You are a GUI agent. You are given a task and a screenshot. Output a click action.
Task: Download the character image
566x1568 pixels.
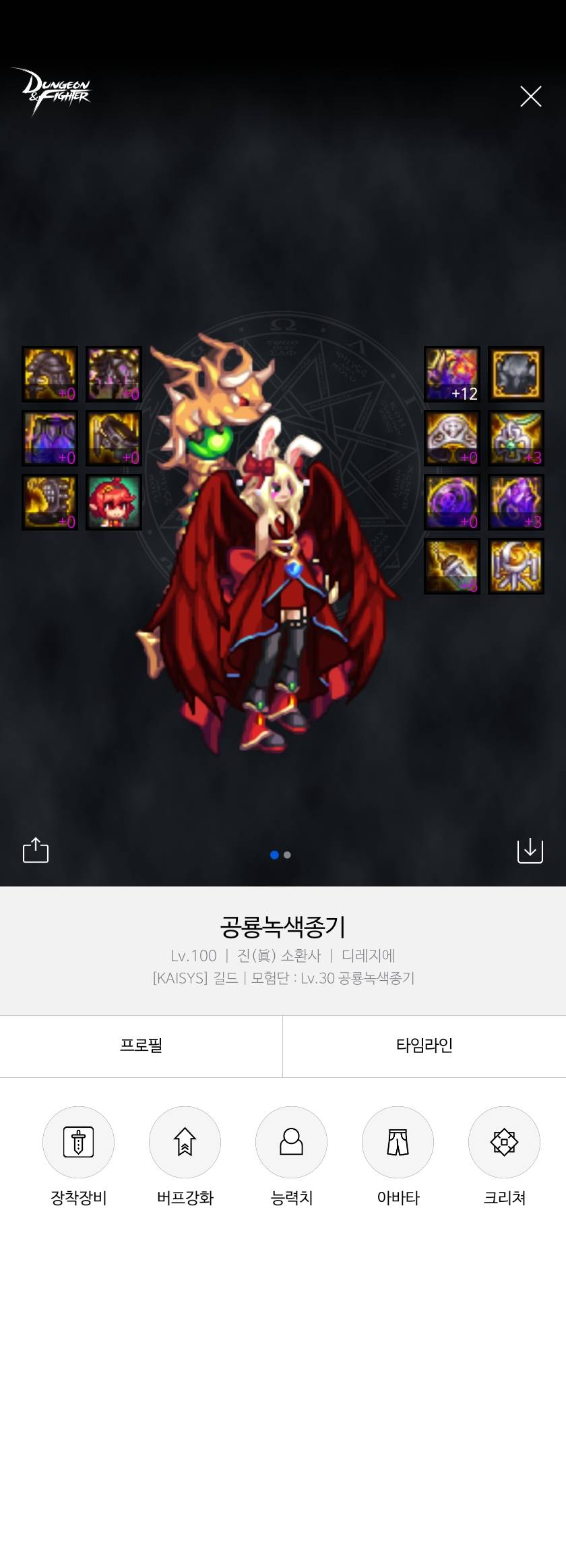point(530,850)
